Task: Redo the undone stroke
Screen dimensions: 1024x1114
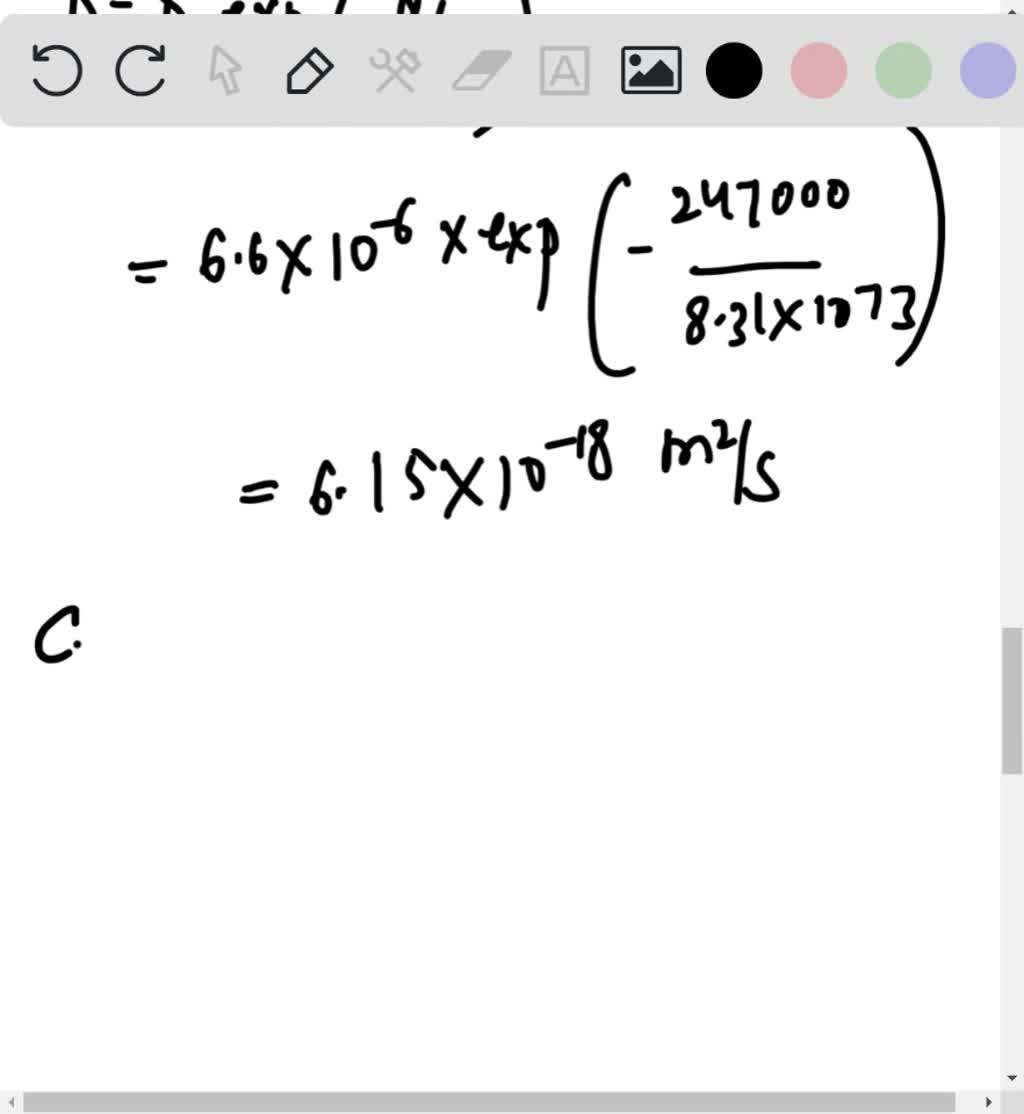Action: tap(141, 72)
